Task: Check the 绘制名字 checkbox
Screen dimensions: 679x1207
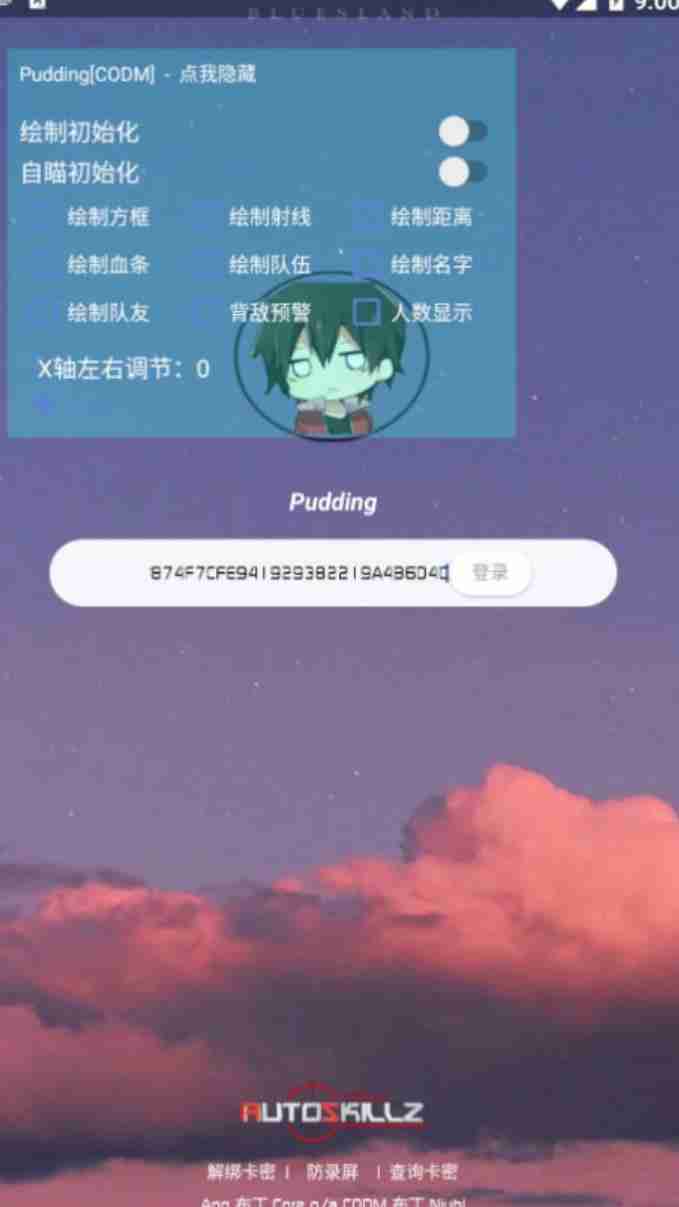Action: click(368, 265)
